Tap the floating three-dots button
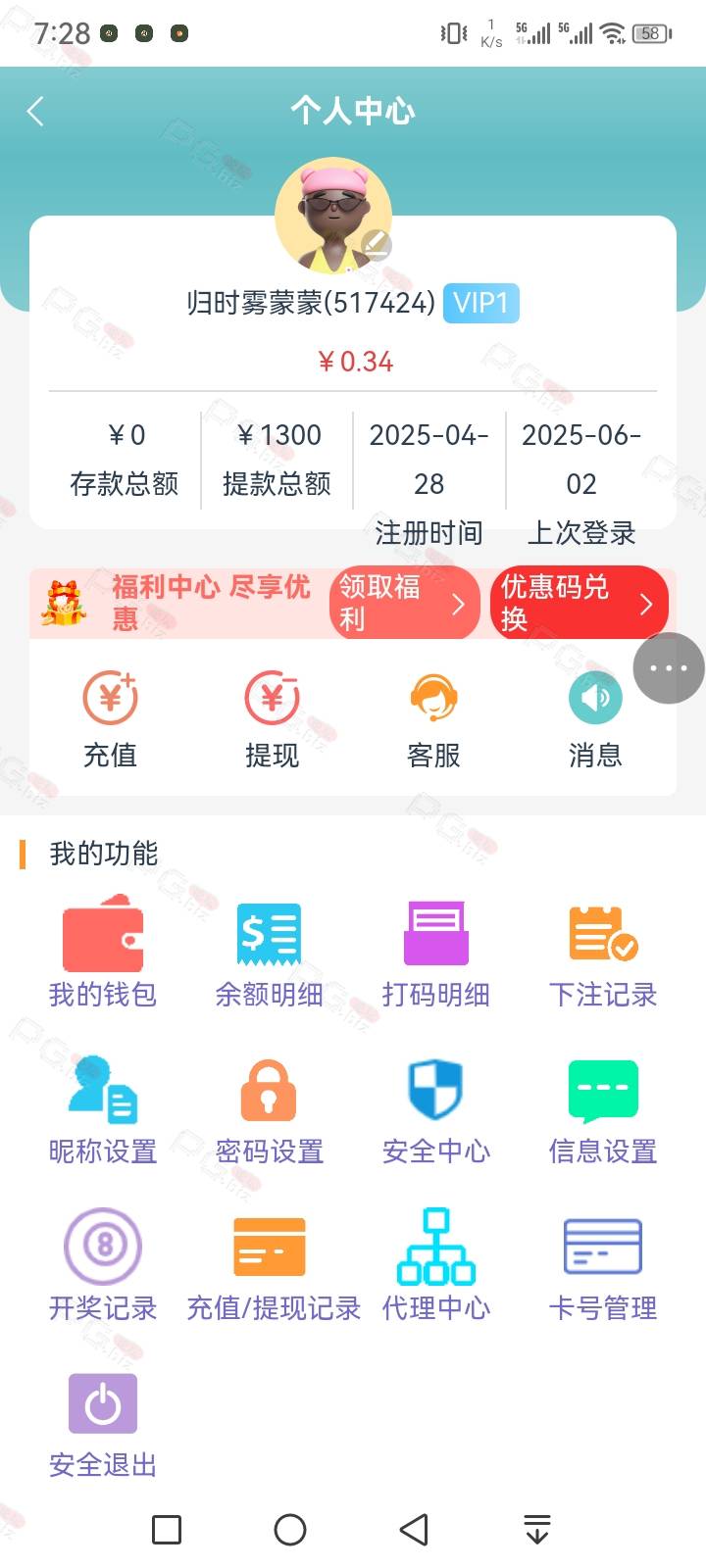This screenshot has height=1568, width=706. [x=669, y=668]
